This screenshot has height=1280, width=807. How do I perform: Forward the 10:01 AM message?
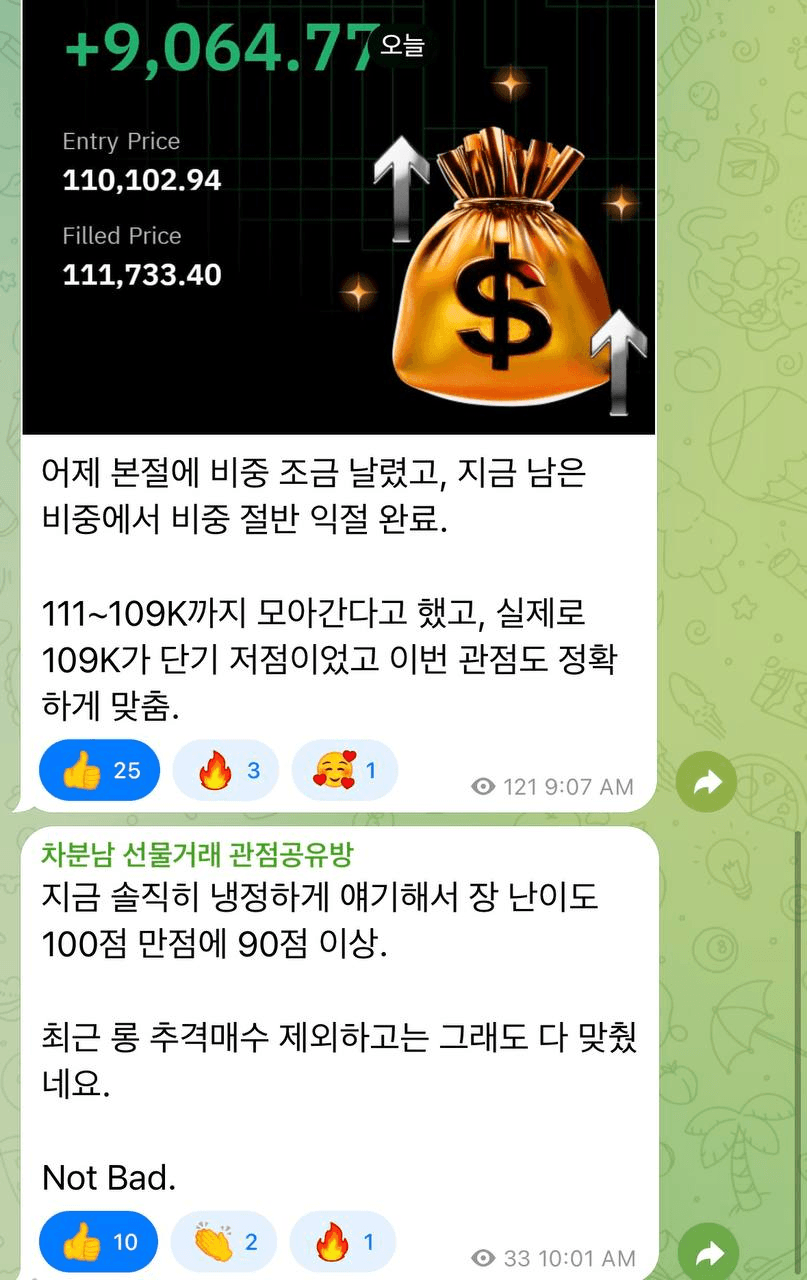pyautogui.click(x=706, y=1251)
